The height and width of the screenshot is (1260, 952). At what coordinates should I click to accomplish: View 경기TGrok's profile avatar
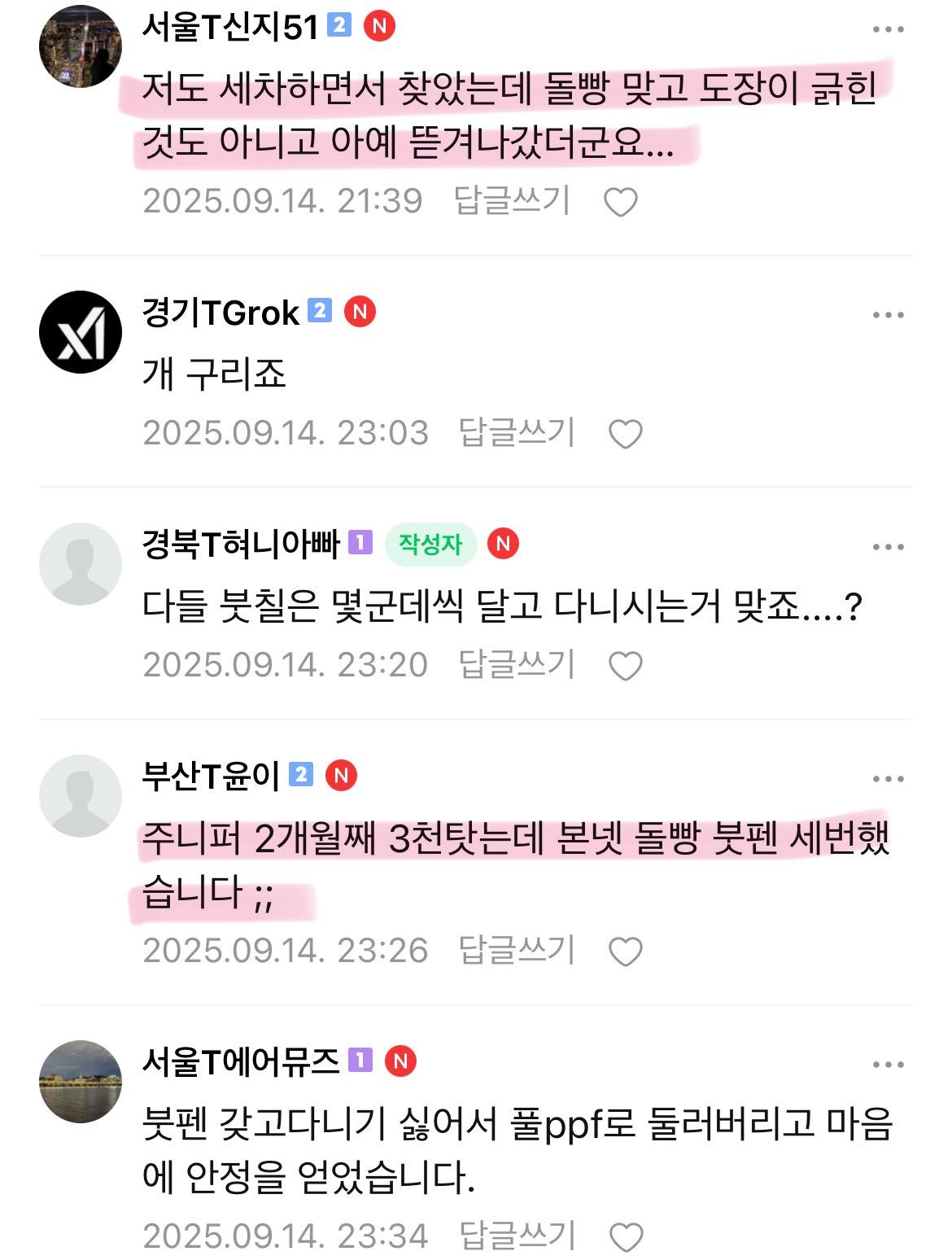pyautogui.click(x=80, y=332)
